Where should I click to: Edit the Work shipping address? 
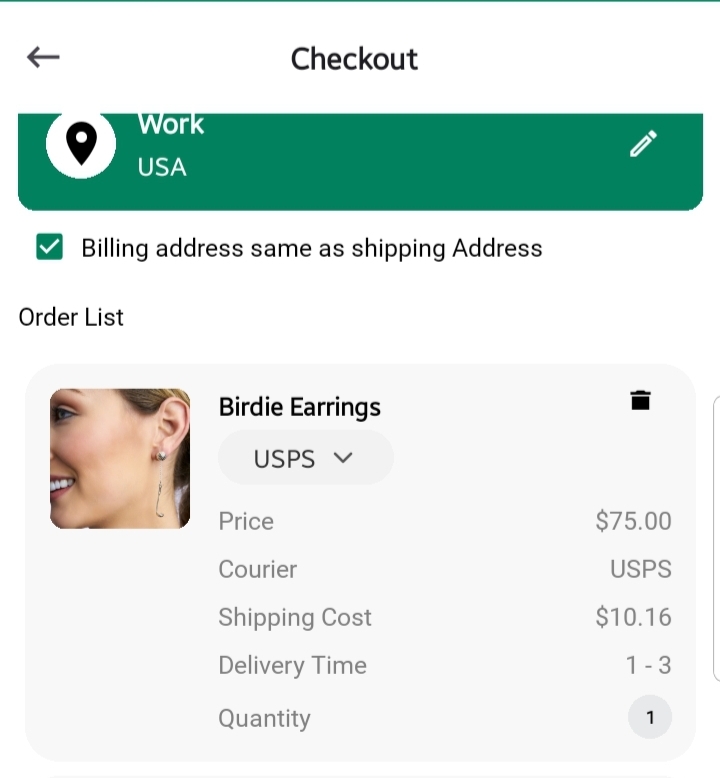click(643, 144)
